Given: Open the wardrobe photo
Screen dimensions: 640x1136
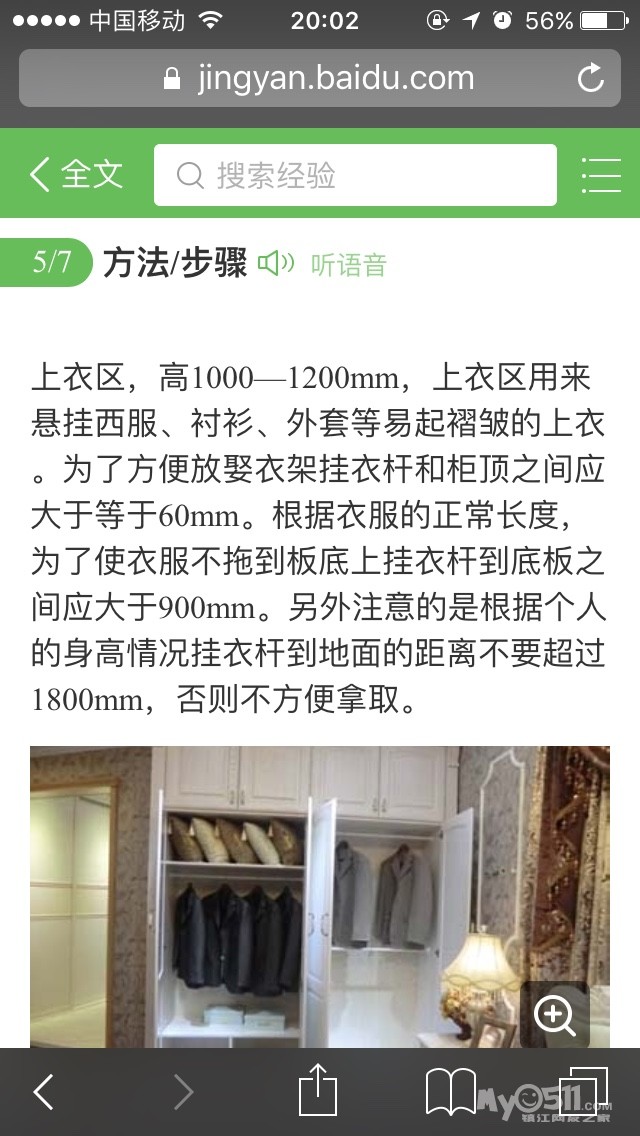Looking at the screenshot, I should tap(320, 897).
